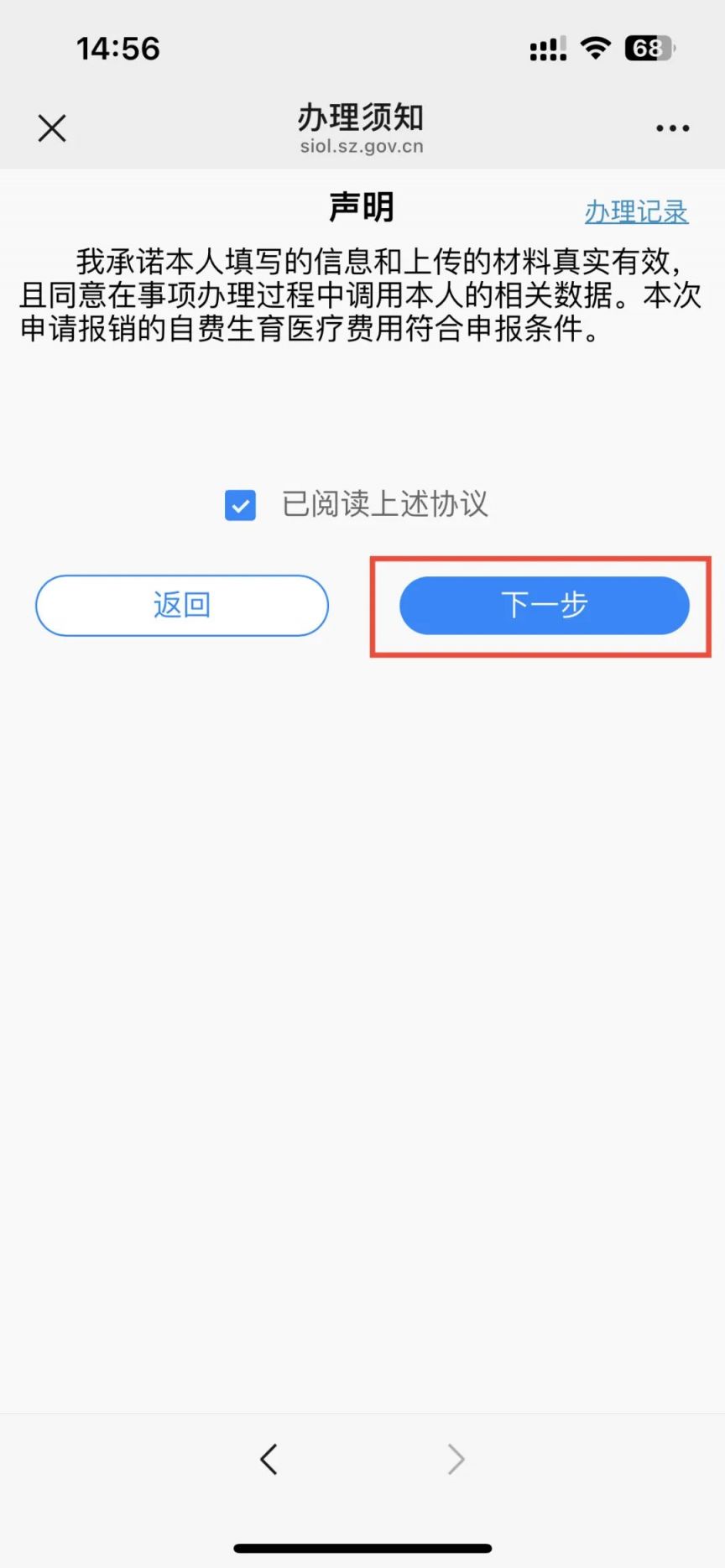
Task: Open the three-dot overflow menu
Action: [672, 128]
